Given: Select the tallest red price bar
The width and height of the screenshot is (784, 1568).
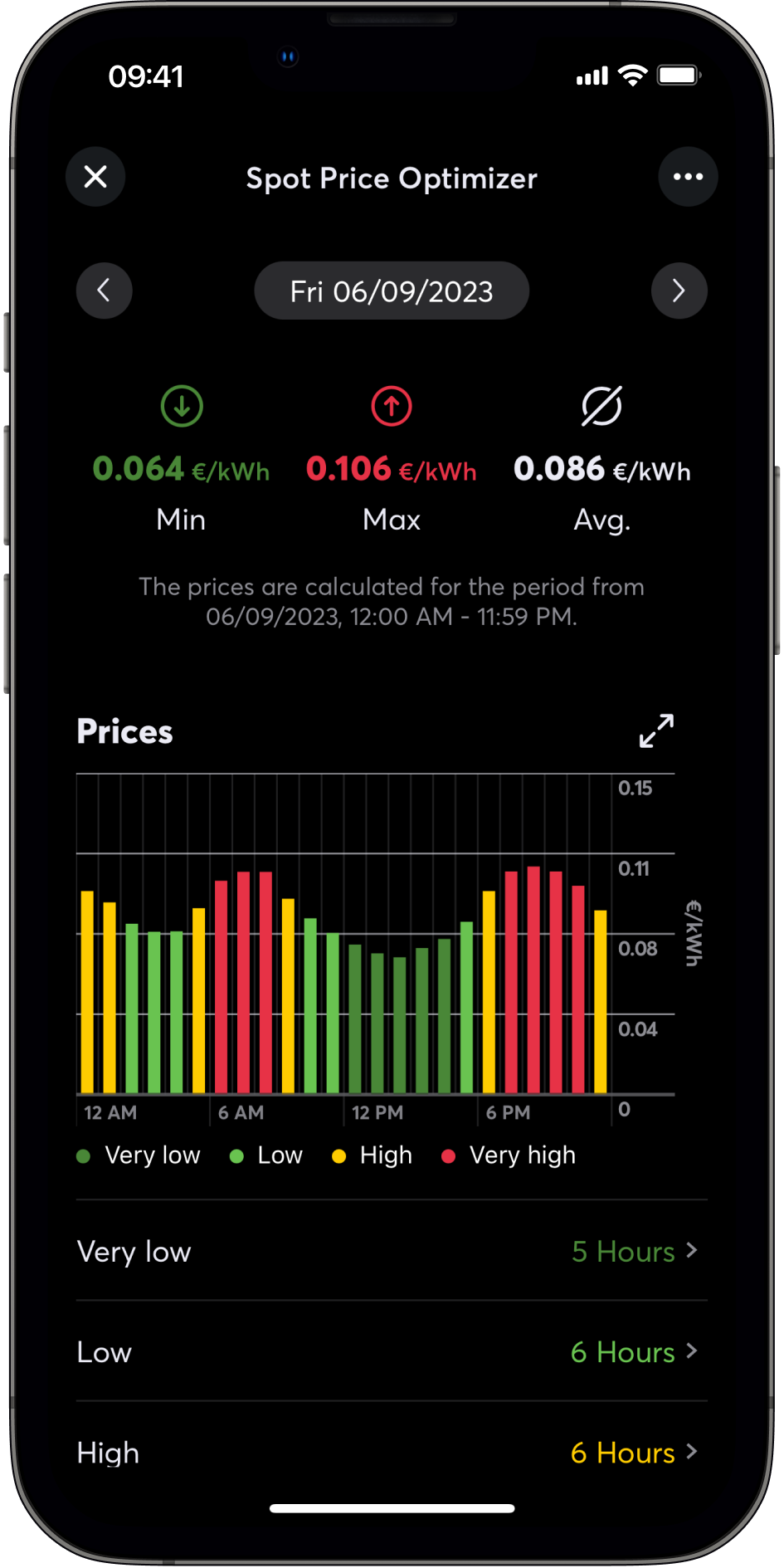Looking at the screenshot, I should pos(535,979).
